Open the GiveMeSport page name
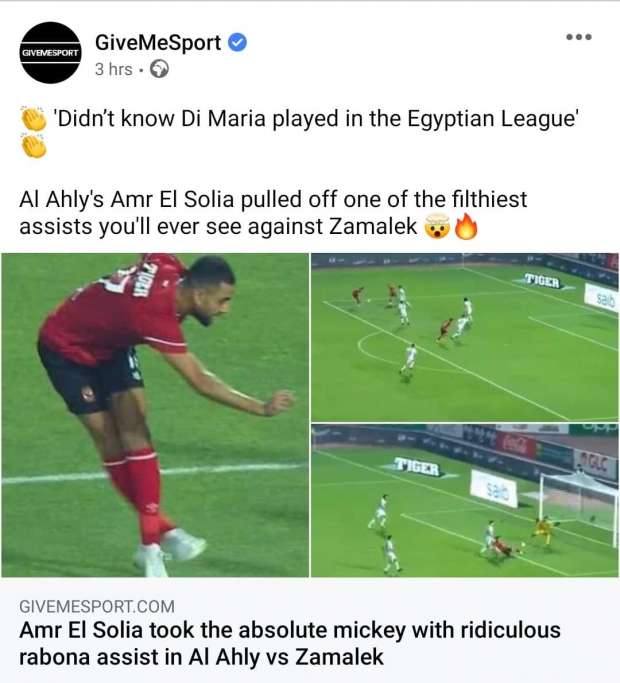The width and height of the screenshot is (620, 683). 158,42
